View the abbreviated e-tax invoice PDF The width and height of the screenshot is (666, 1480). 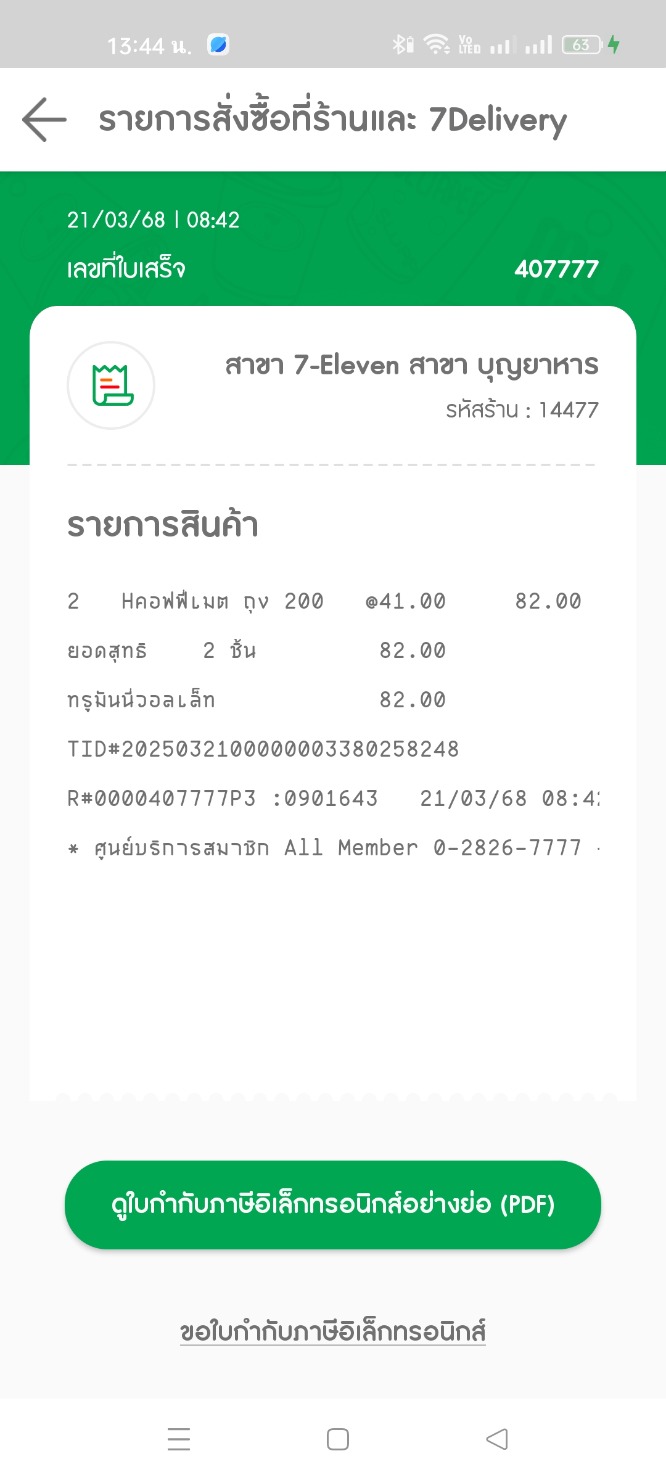click(x=333, y=1205)
